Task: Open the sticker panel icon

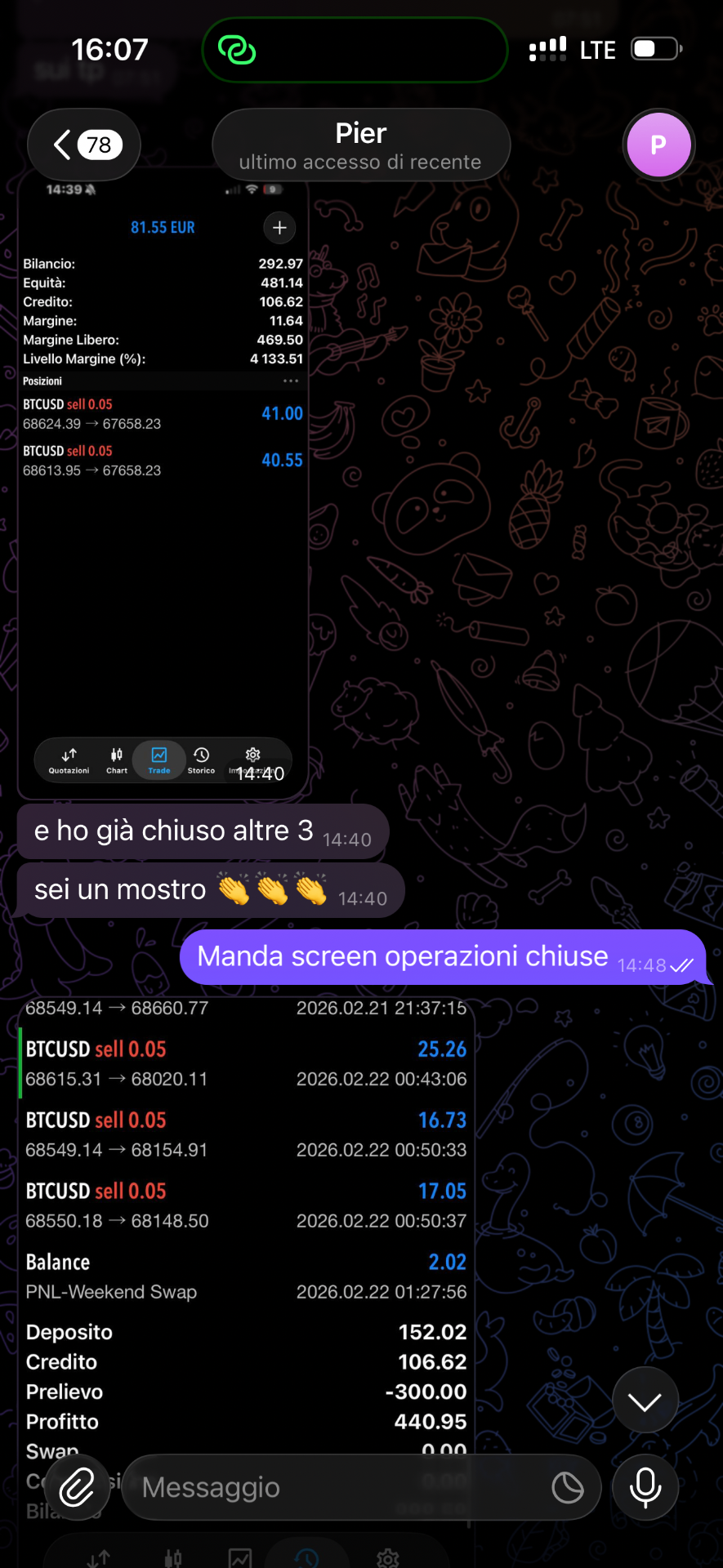Action: [x=568, y=1487]
